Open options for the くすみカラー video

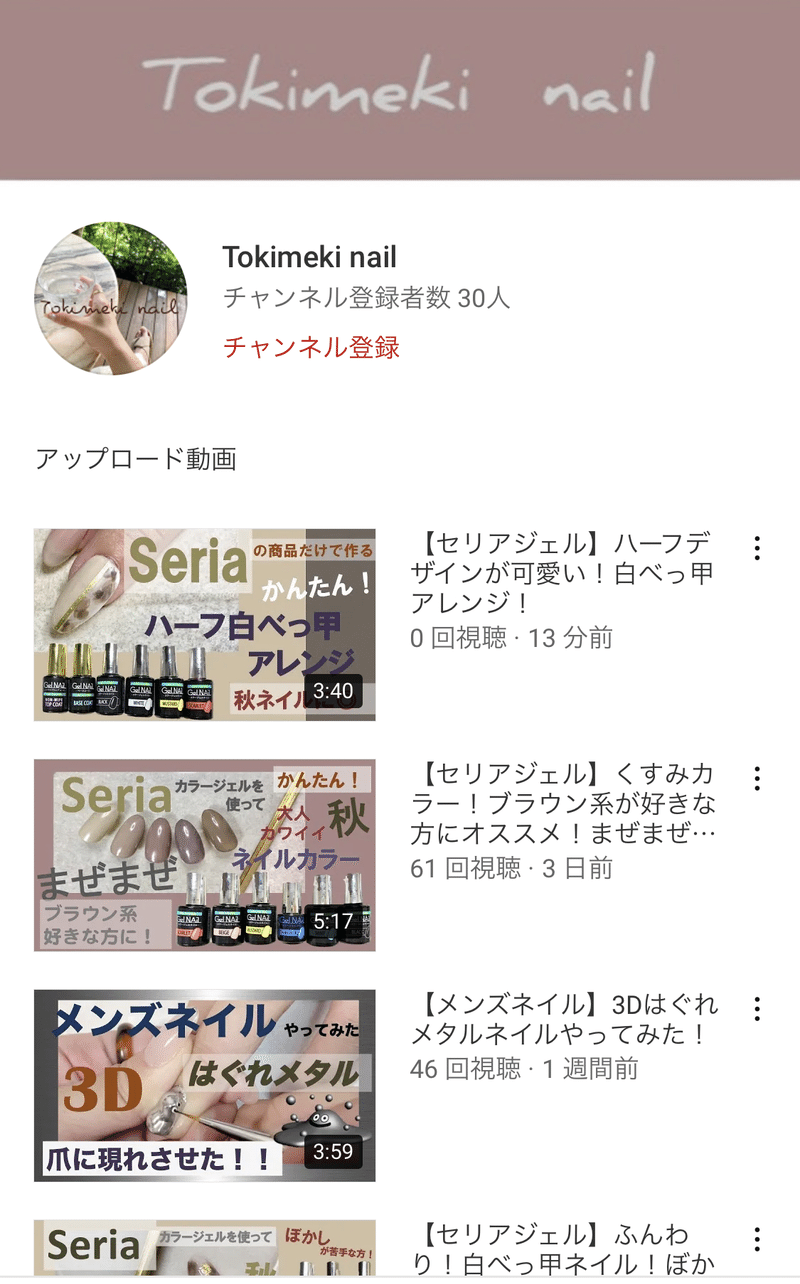coord(757,778)
